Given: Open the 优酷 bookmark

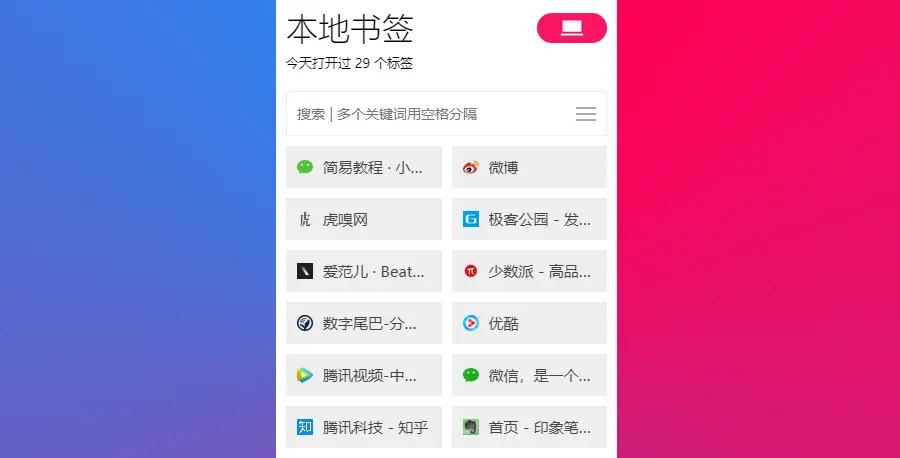Looking at the screenshot, I should click(x=529, y=323).
